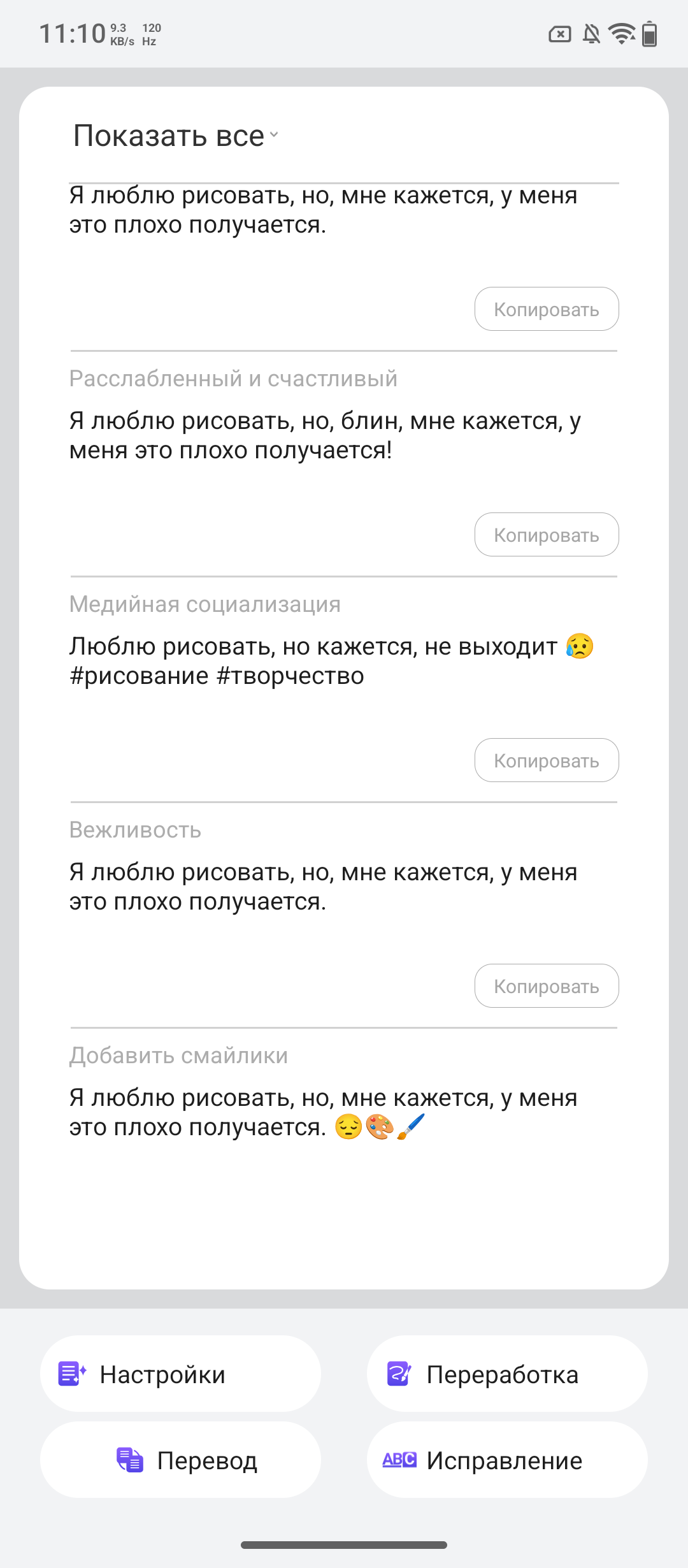The width and height of the screenshot is (688, 1568).
Task: Select the Переработка option
Action: click(507, 1374)
